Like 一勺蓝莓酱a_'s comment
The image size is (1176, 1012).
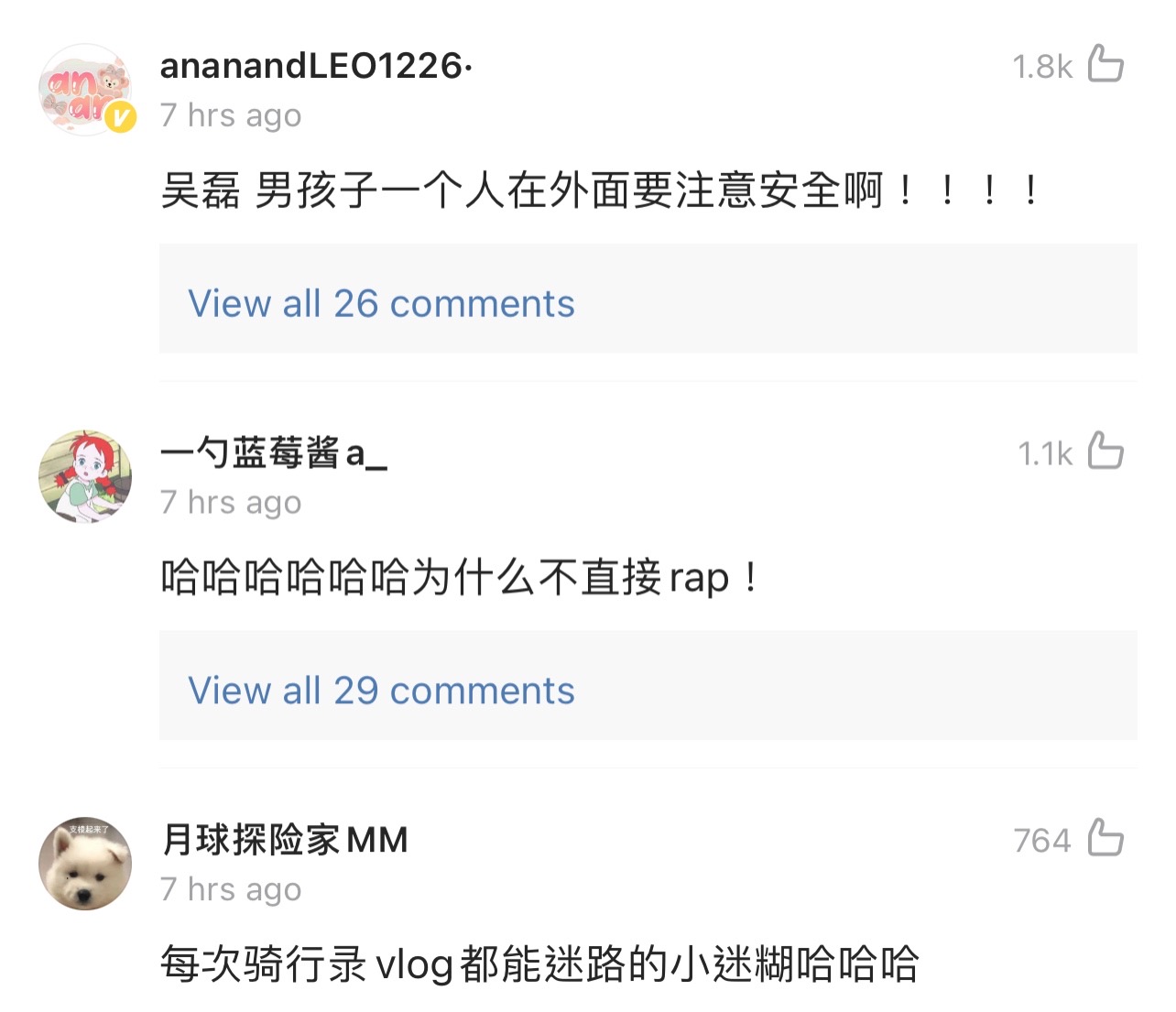tap(1105, 452)
